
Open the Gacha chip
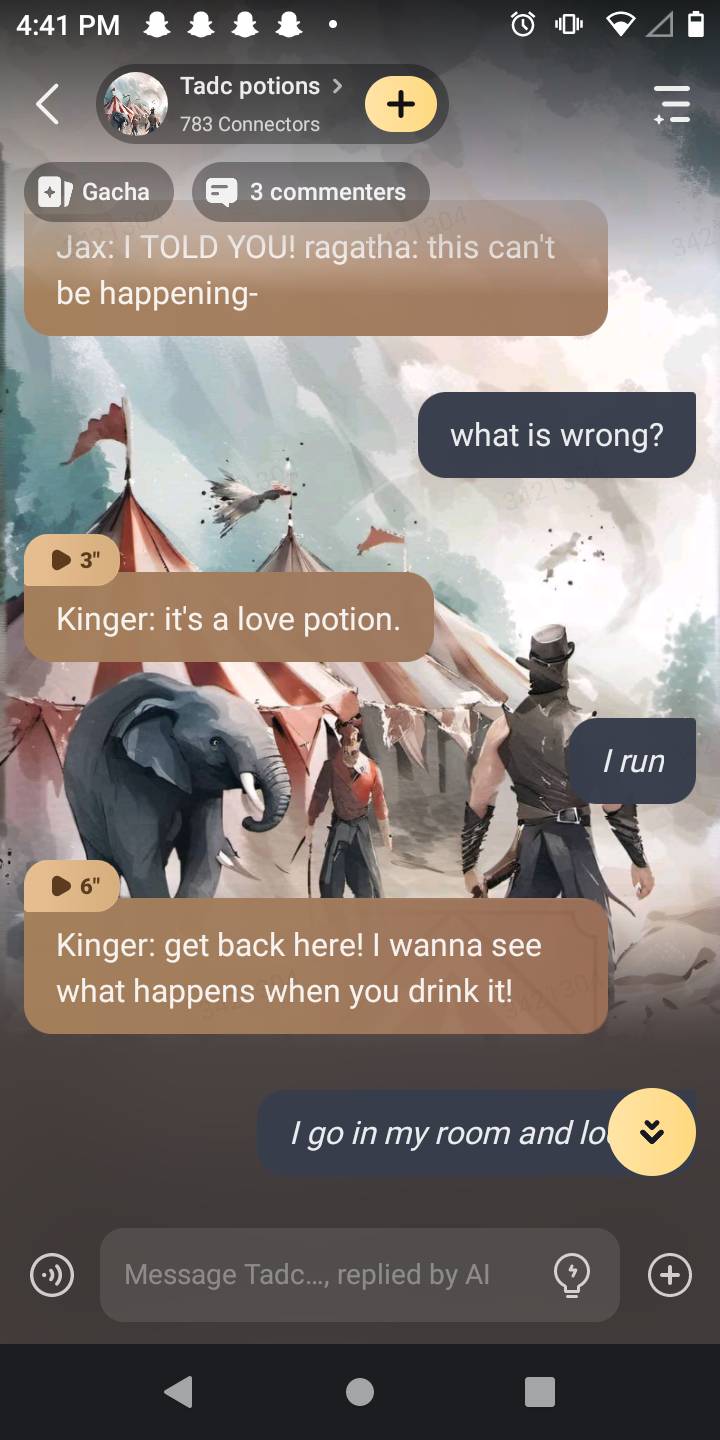click(98, 191)
